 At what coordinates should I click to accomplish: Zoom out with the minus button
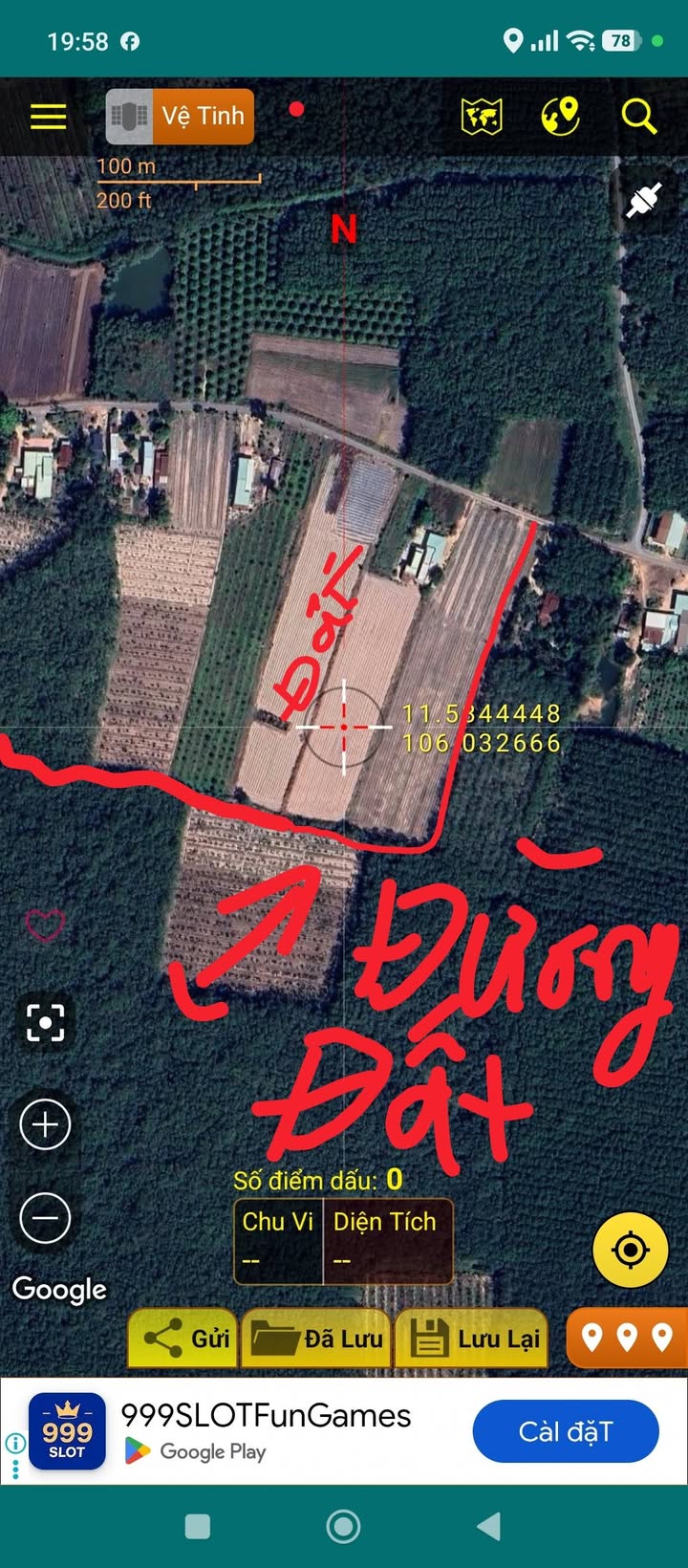(x=45, y=1218)
